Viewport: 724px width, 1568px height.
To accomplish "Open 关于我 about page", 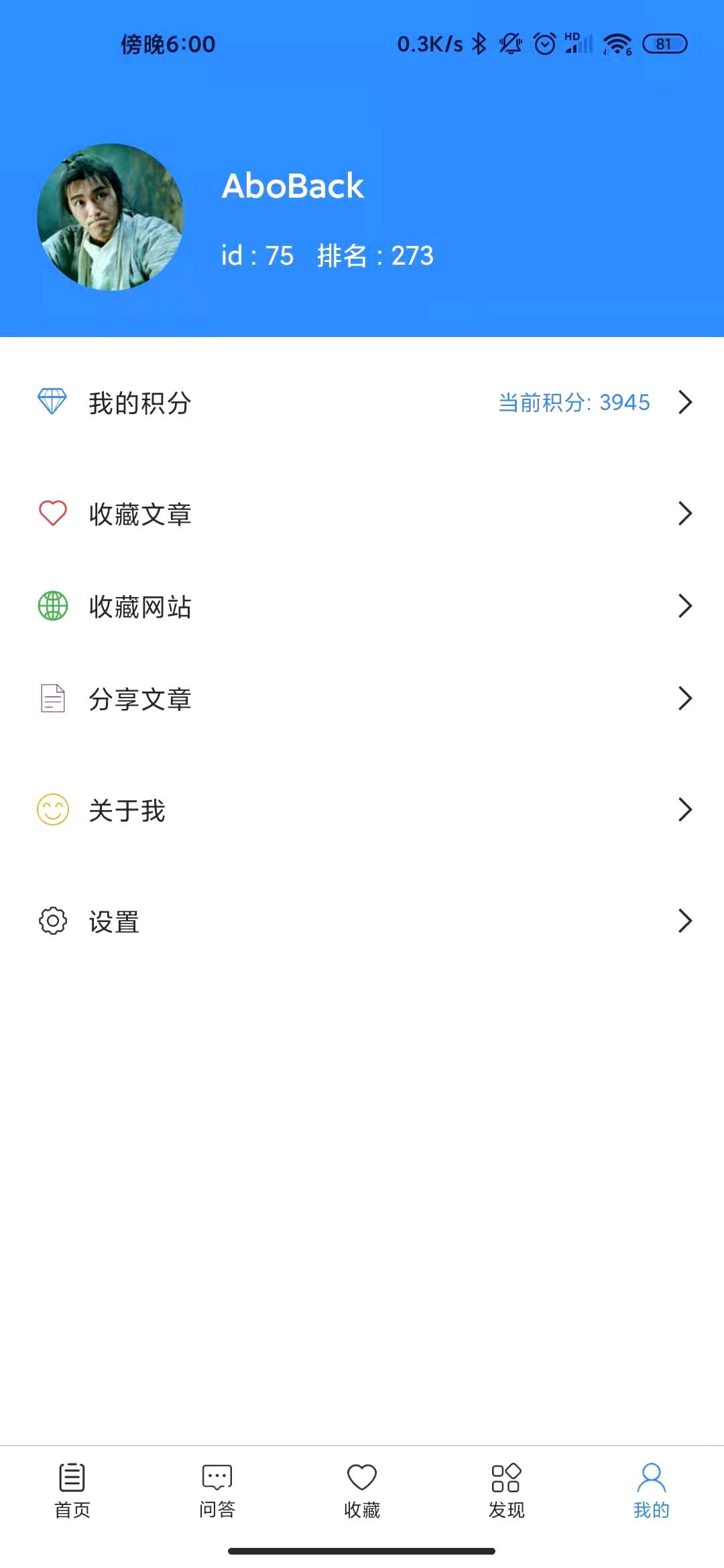I will pyautogui.click(x=362, y=810).
